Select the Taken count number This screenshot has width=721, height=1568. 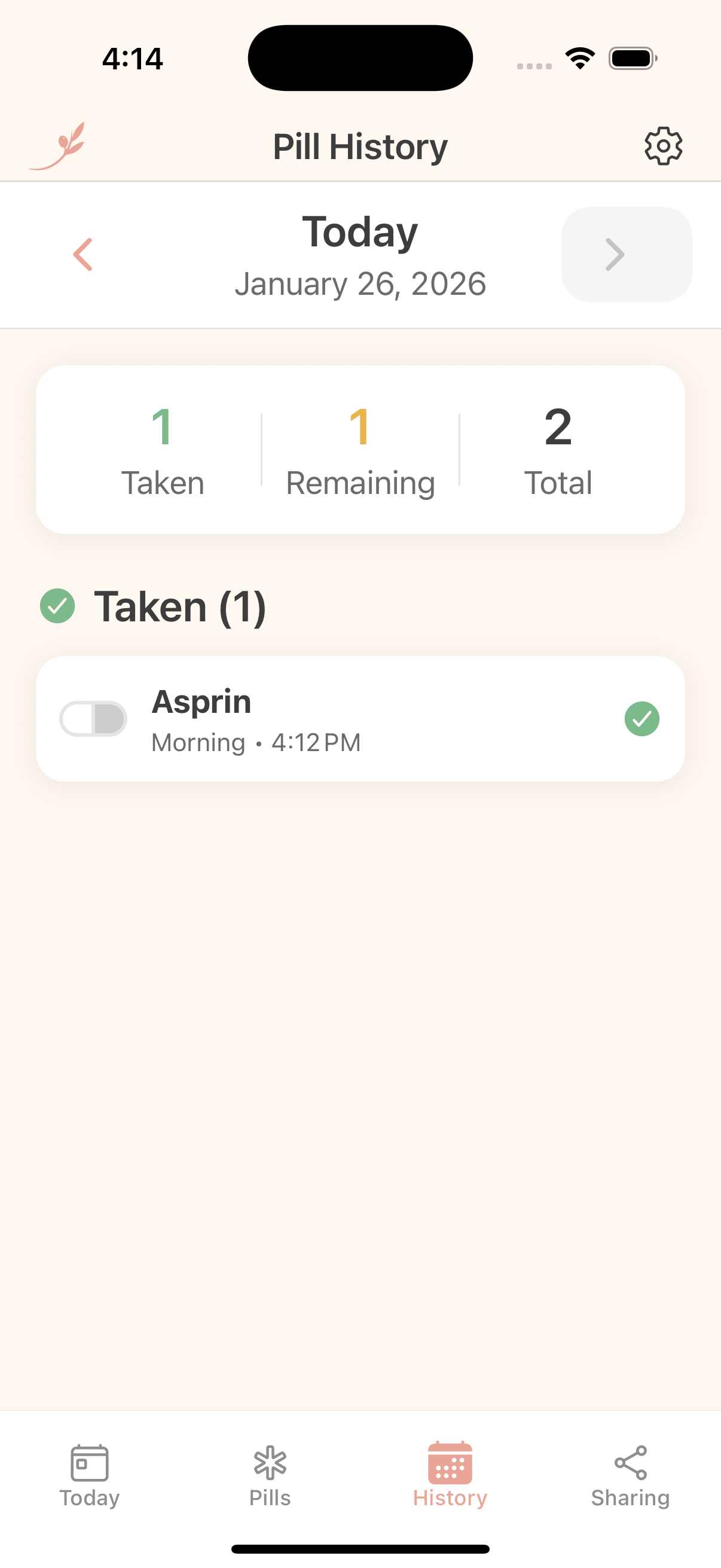(x=163, y=430)
